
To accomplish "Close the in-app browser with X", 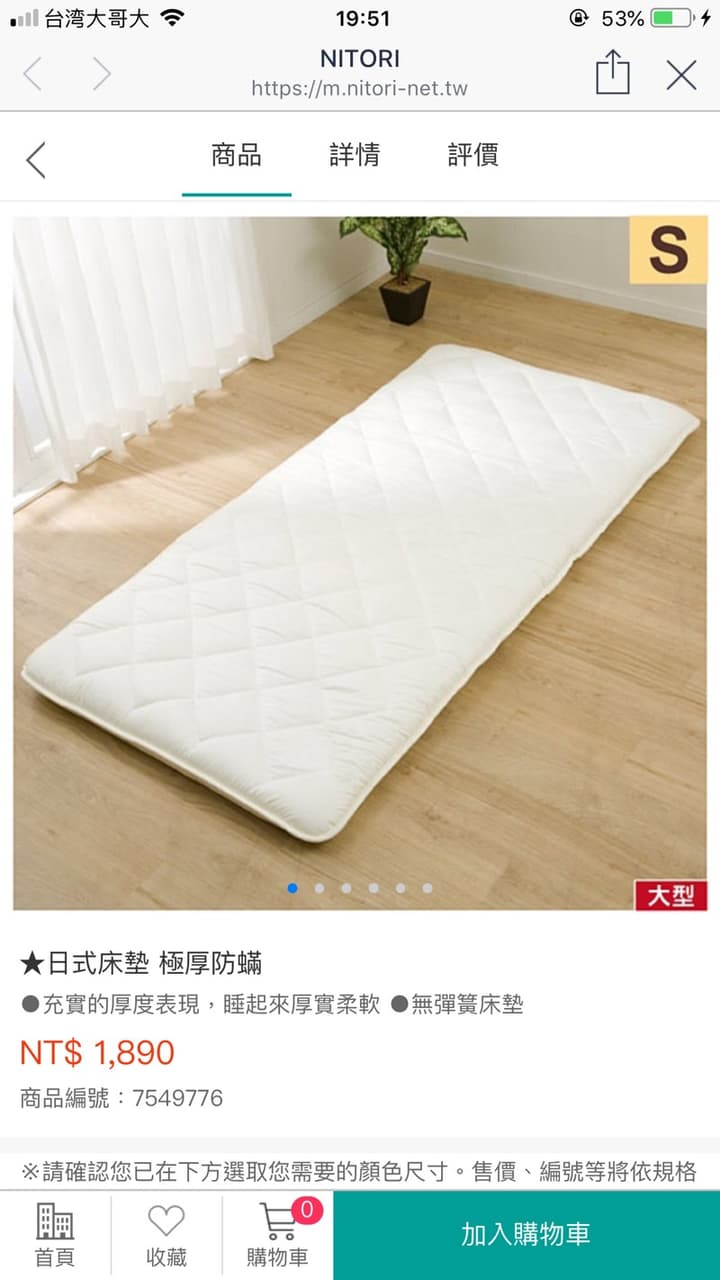I will (x=681, y=75).
